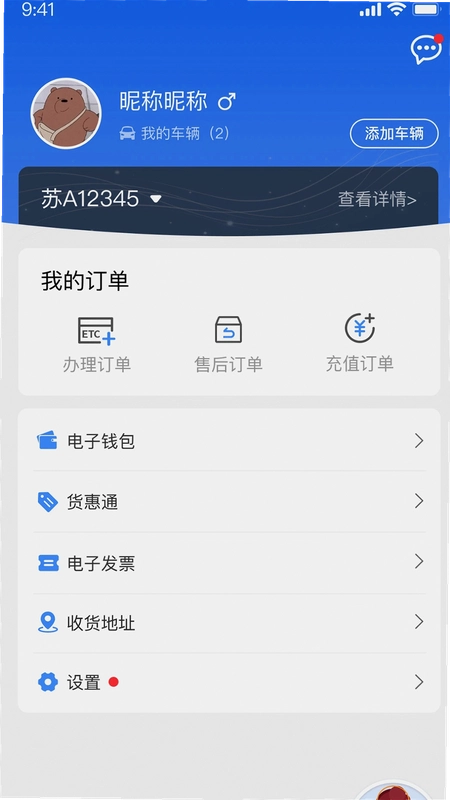Open 办理订单 orders
Viewport: 450px width, 800px height.
pyautogui.click(x=97, y=344)
